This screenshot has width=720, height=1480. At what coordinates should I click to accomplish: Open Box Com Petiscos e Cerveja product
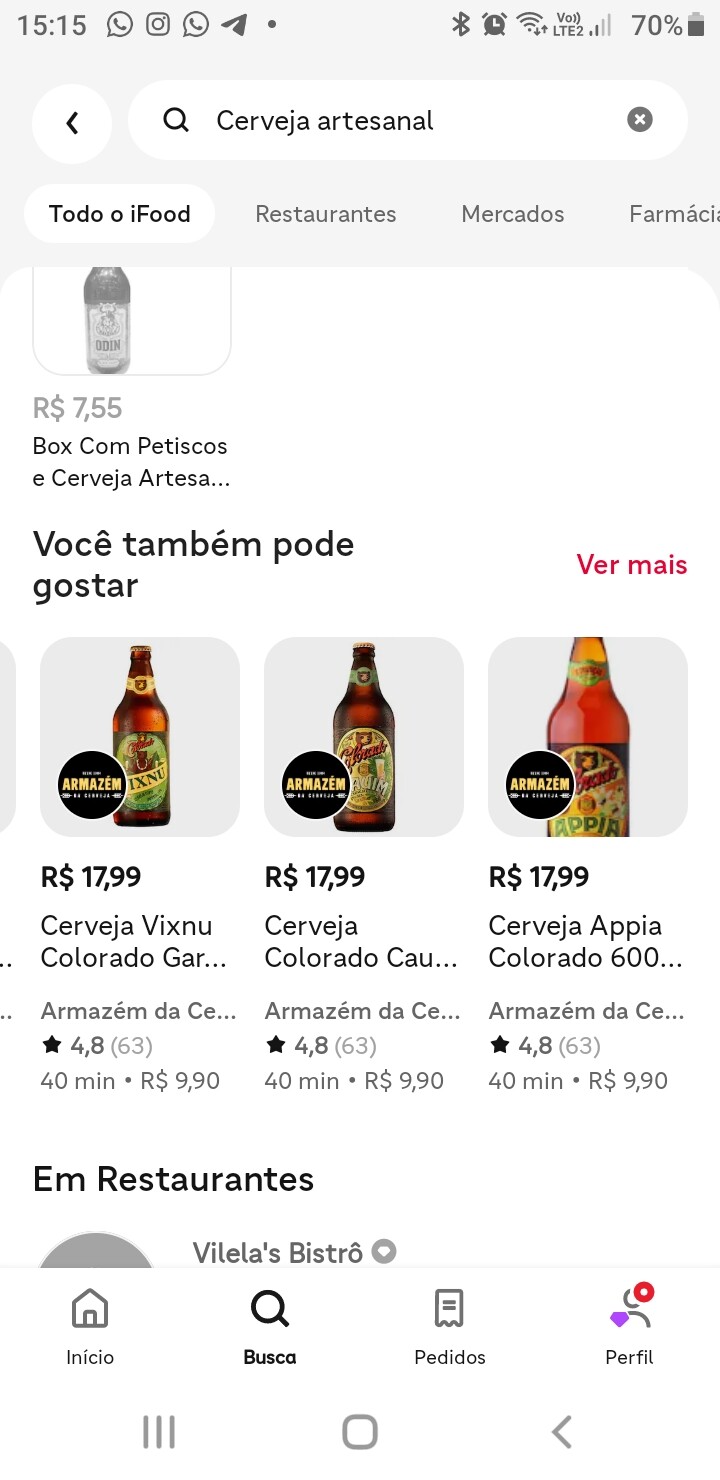[x=132, y=380]
